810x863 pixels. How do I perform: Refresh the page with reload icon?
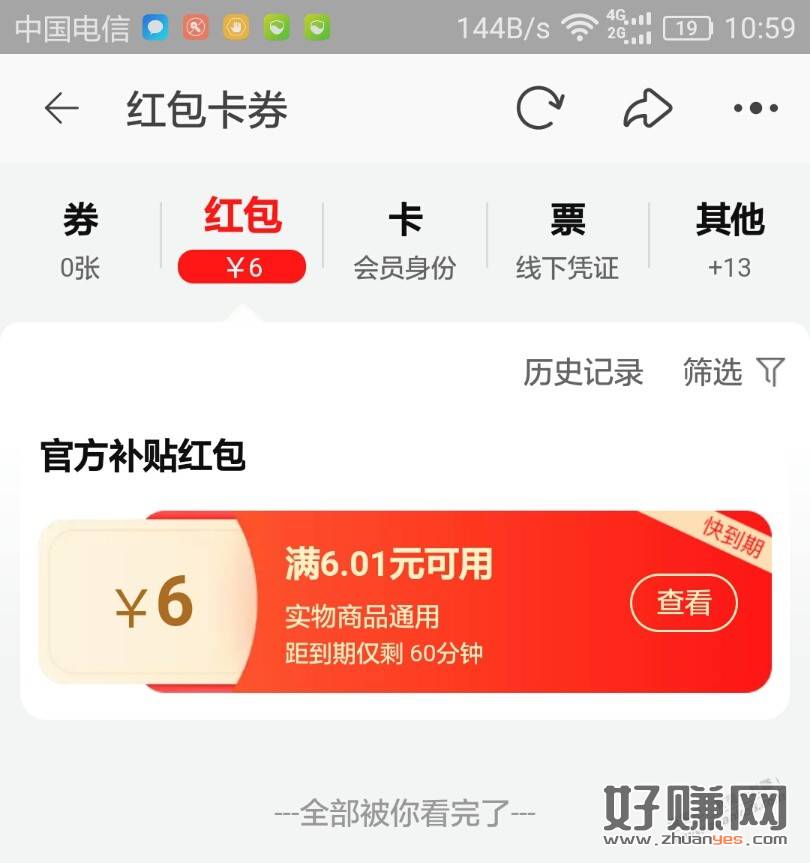pos(540,108)
